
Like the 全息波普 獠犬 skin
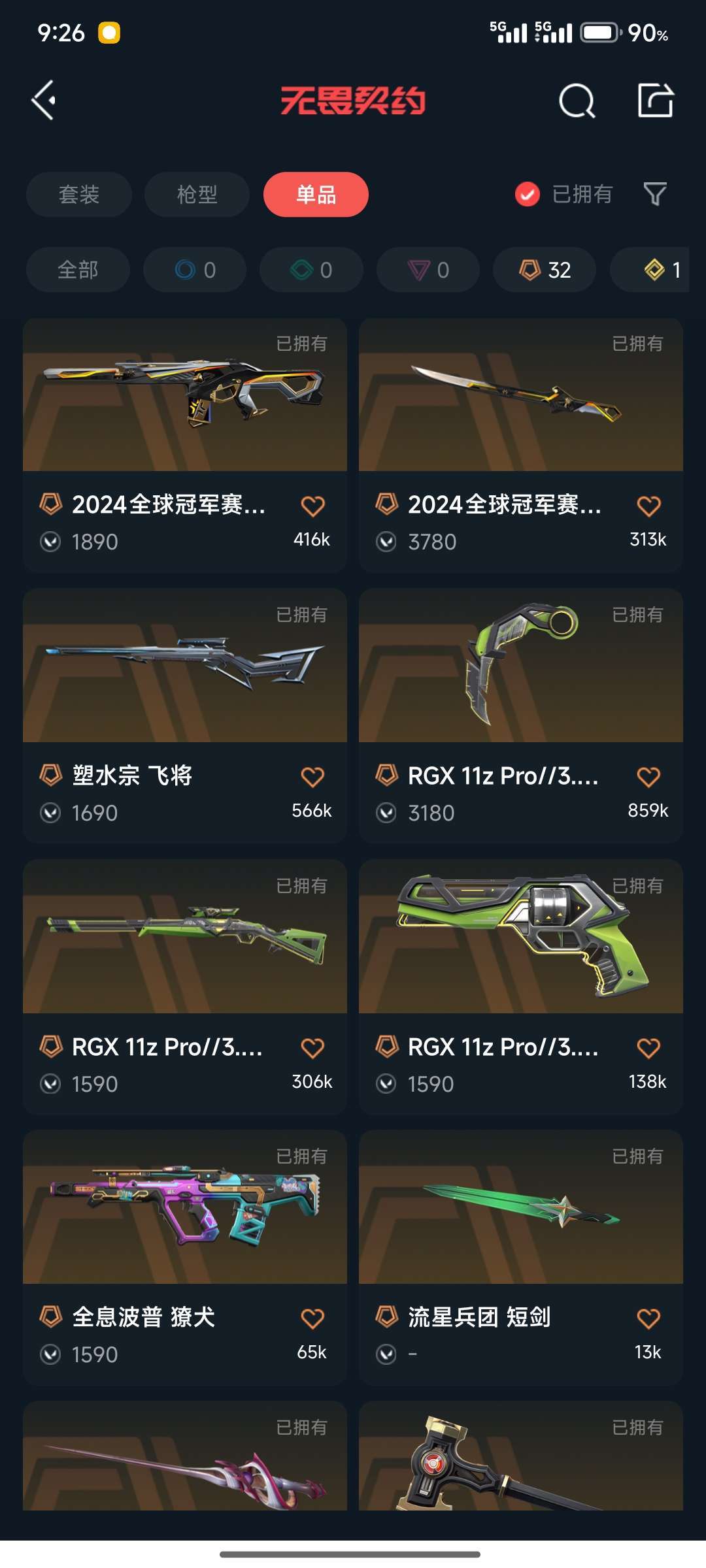tap(312, 1318)
